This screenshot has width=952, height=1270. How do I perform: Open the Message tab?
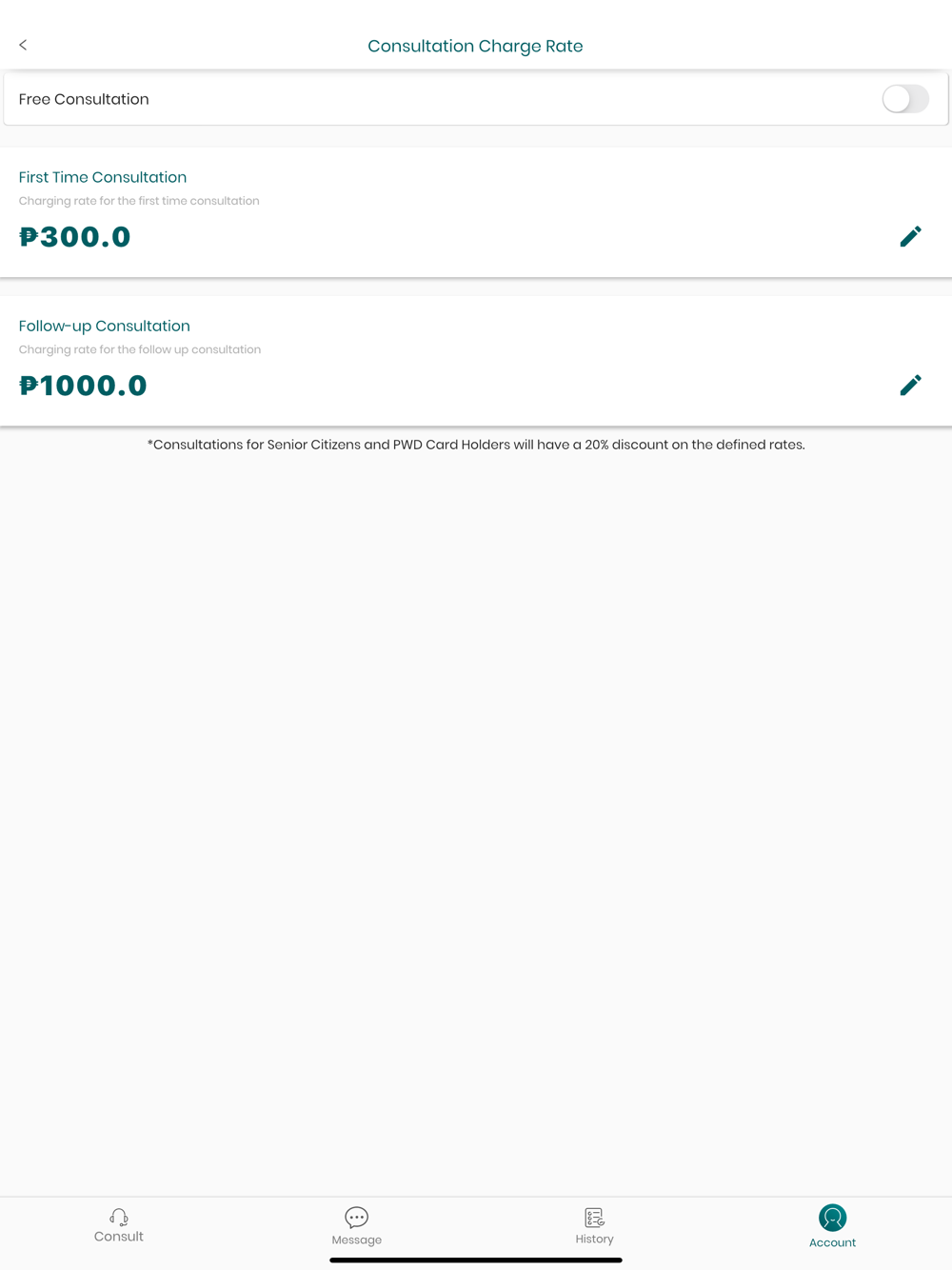click(357, 1226)
